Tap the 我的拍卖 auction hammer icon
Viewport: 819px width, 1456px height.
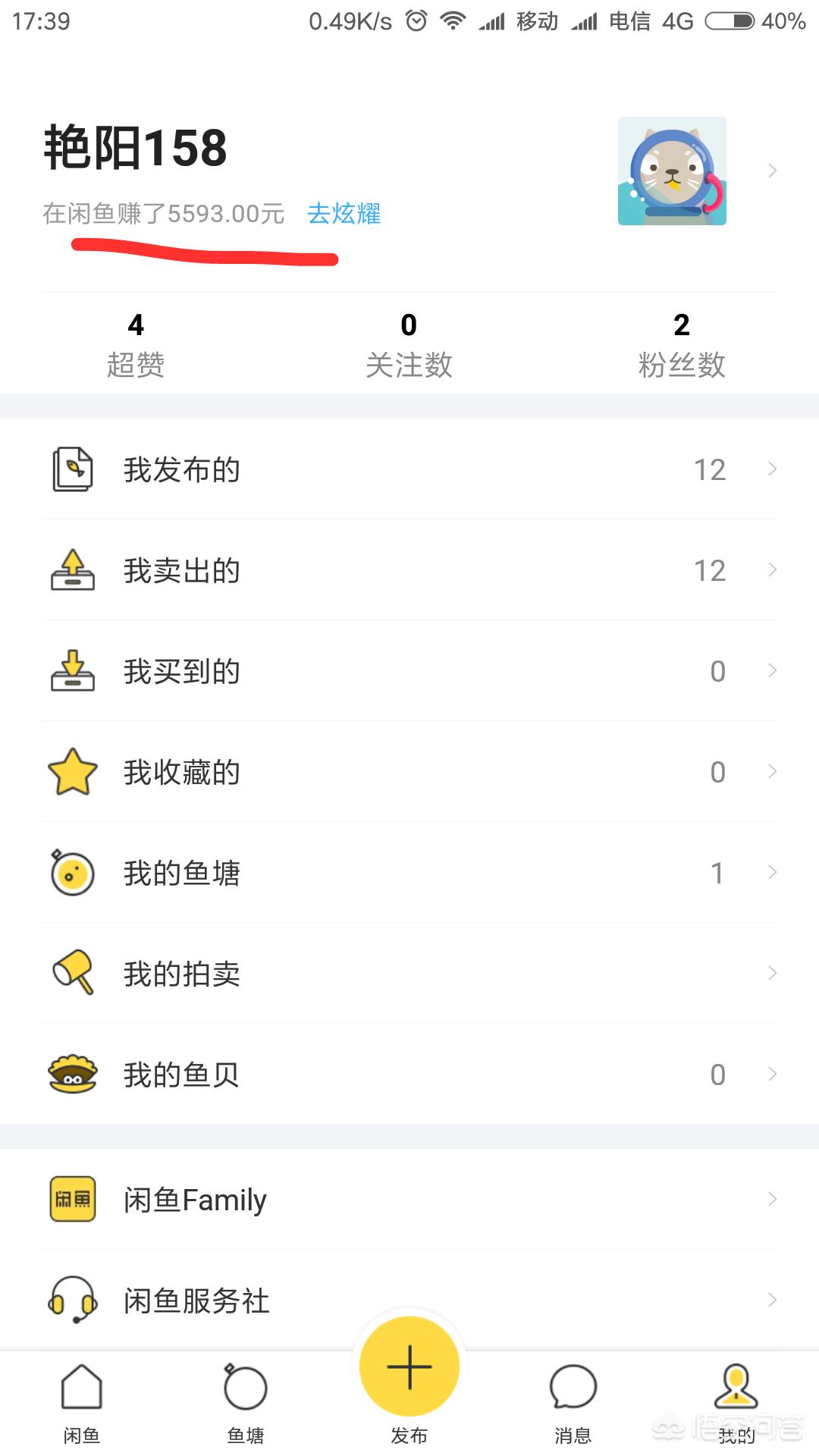click(x=72, y=973)
